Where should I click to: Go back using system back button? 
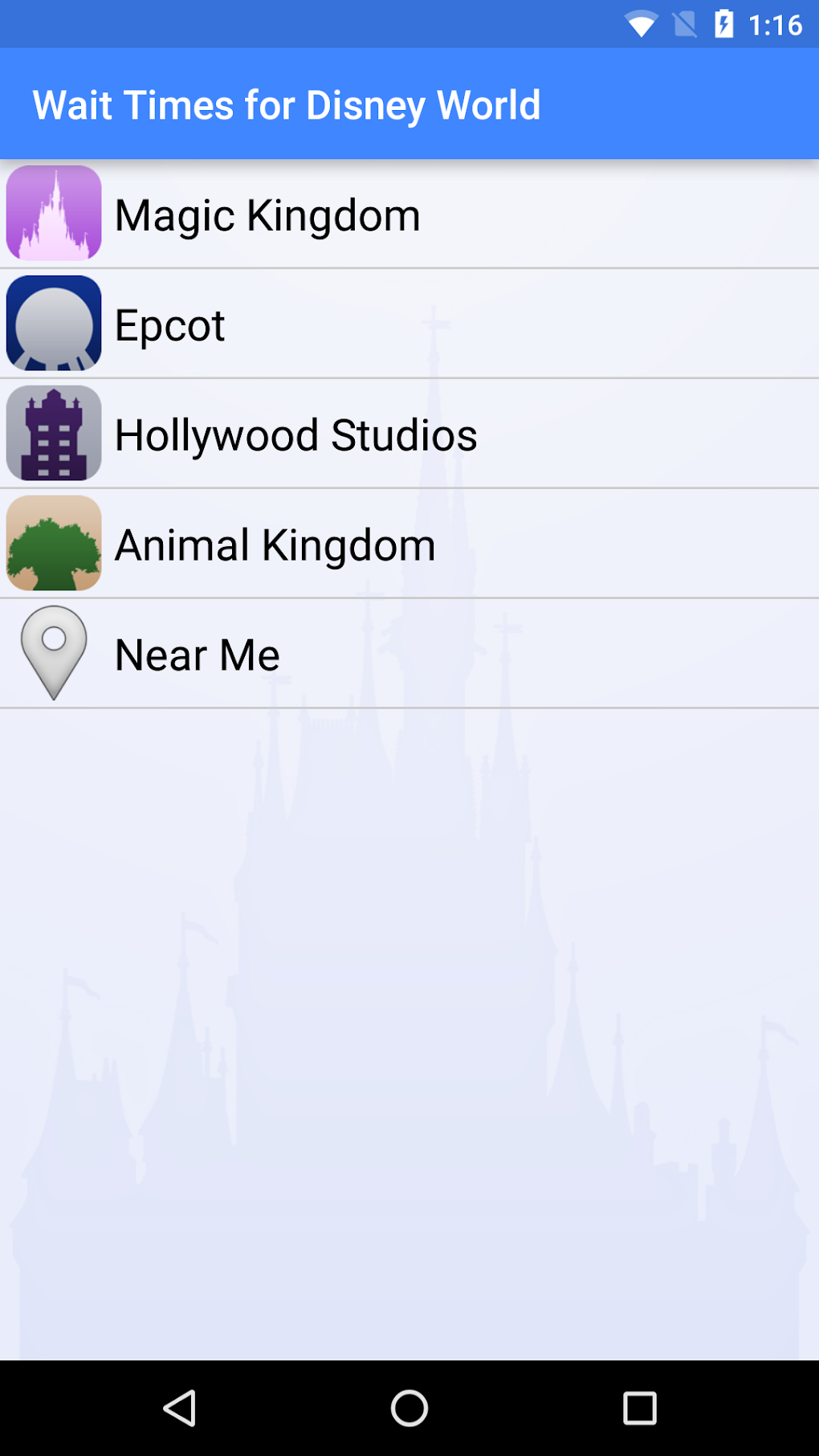(x=180, y=1408)
